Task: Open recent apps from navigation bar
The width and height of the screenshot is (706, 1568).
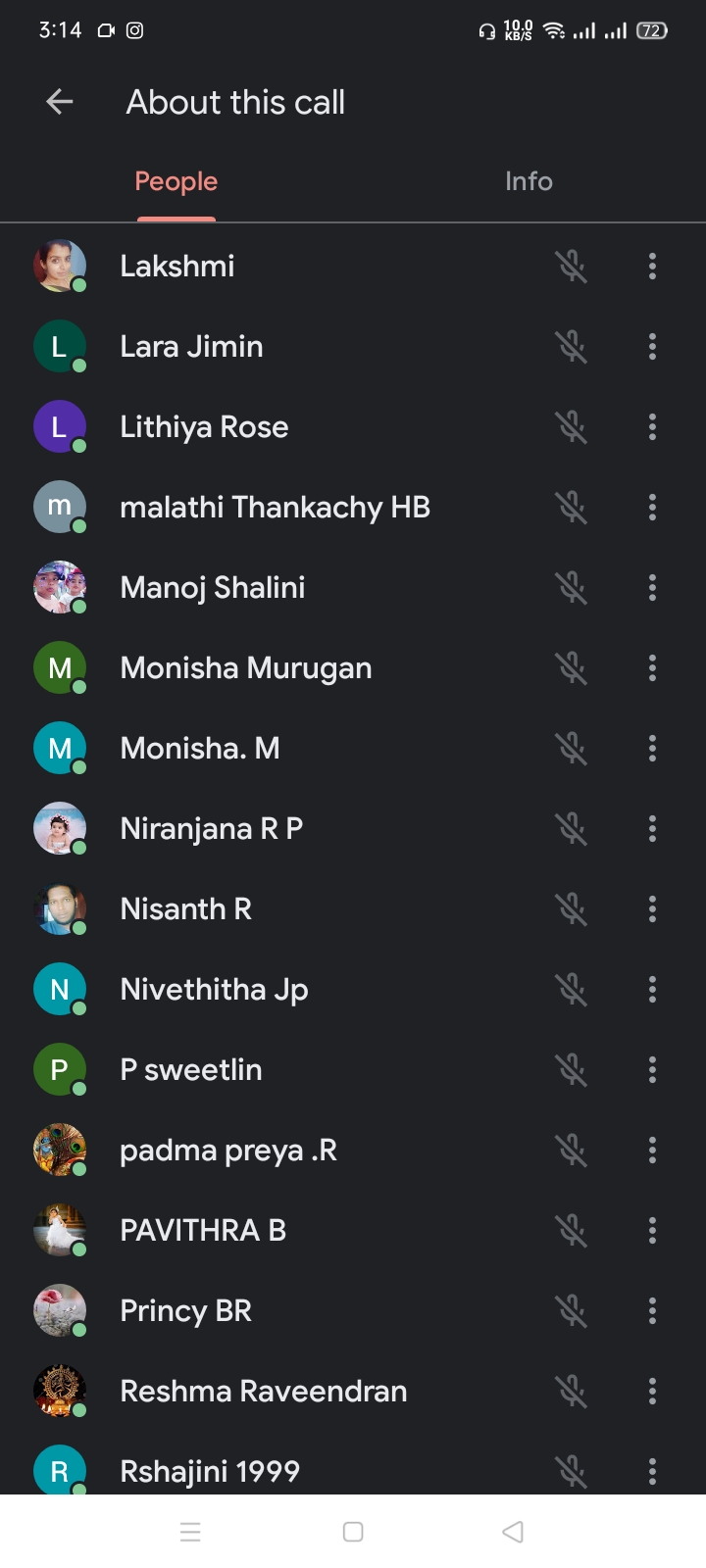Action: coord(191,1532)
